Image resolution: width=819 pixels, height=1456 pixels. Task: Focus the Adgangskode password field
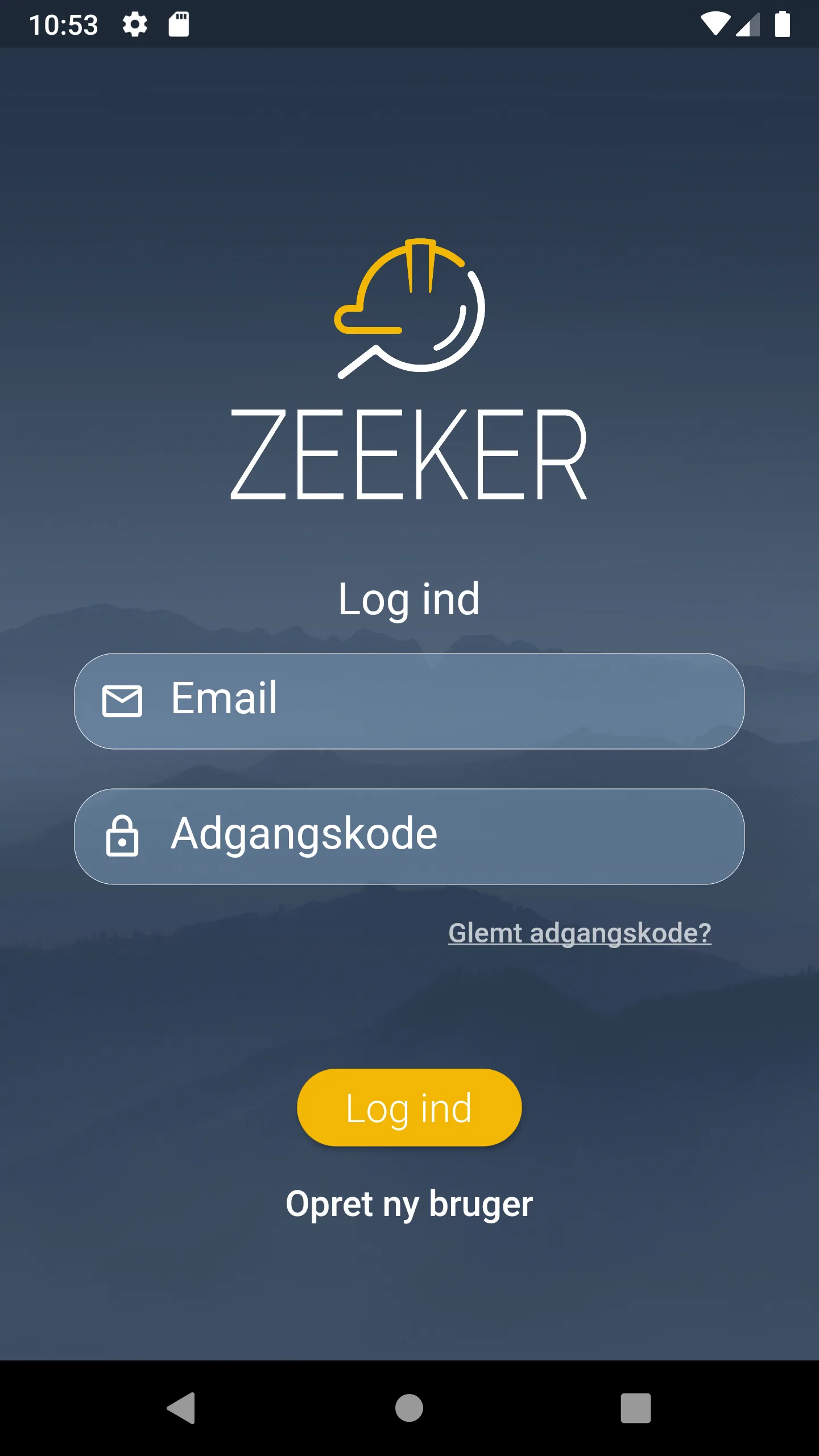(x=409, y=836)
